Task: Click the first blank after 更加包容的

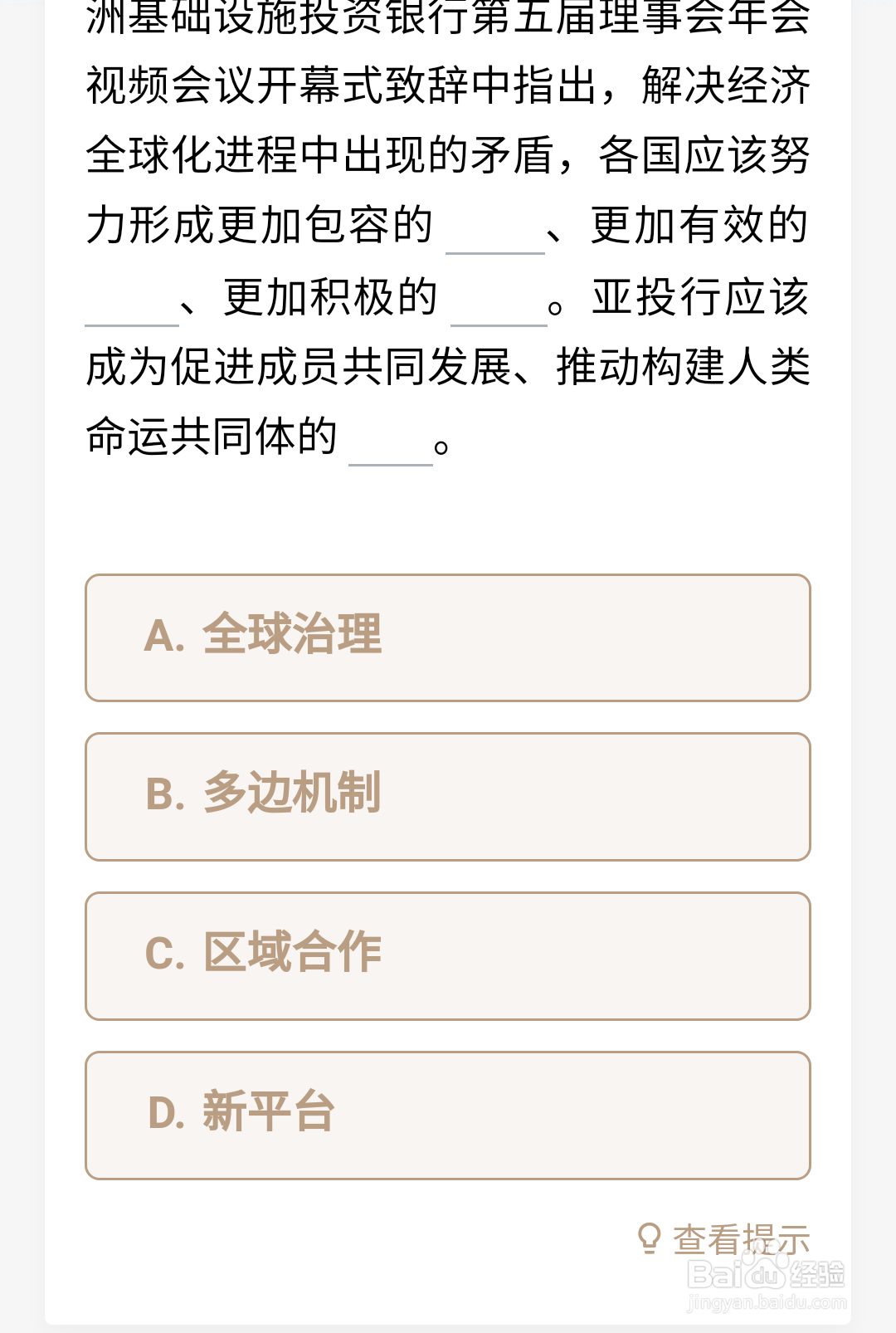Action: click(495, 245)
